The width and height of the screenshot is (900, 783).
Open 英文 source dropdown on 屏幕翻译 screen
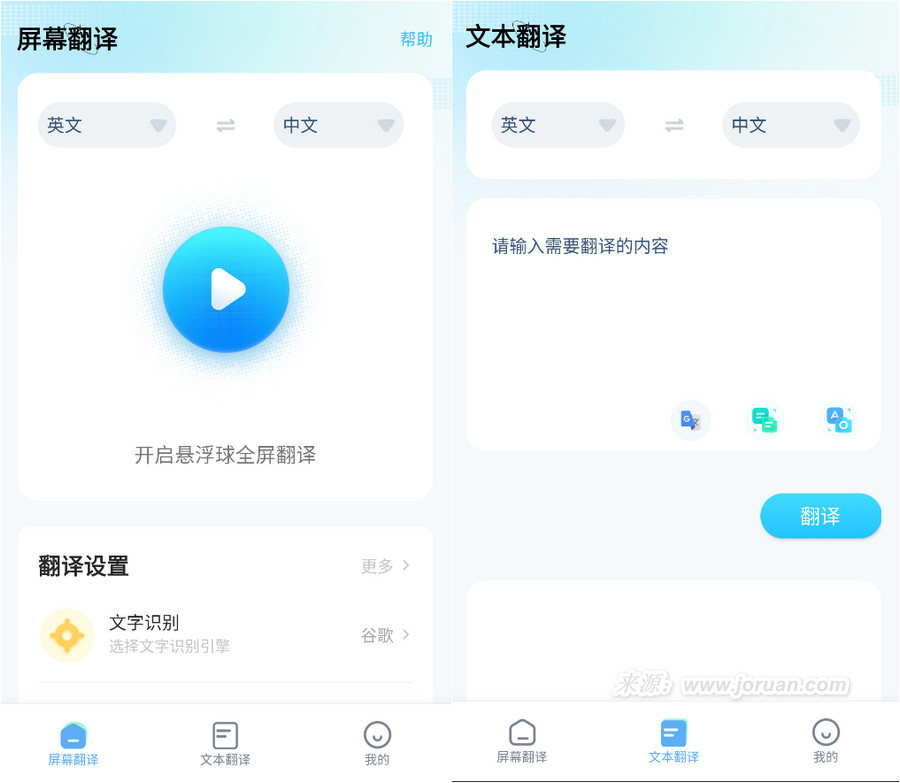click(107, 125)
